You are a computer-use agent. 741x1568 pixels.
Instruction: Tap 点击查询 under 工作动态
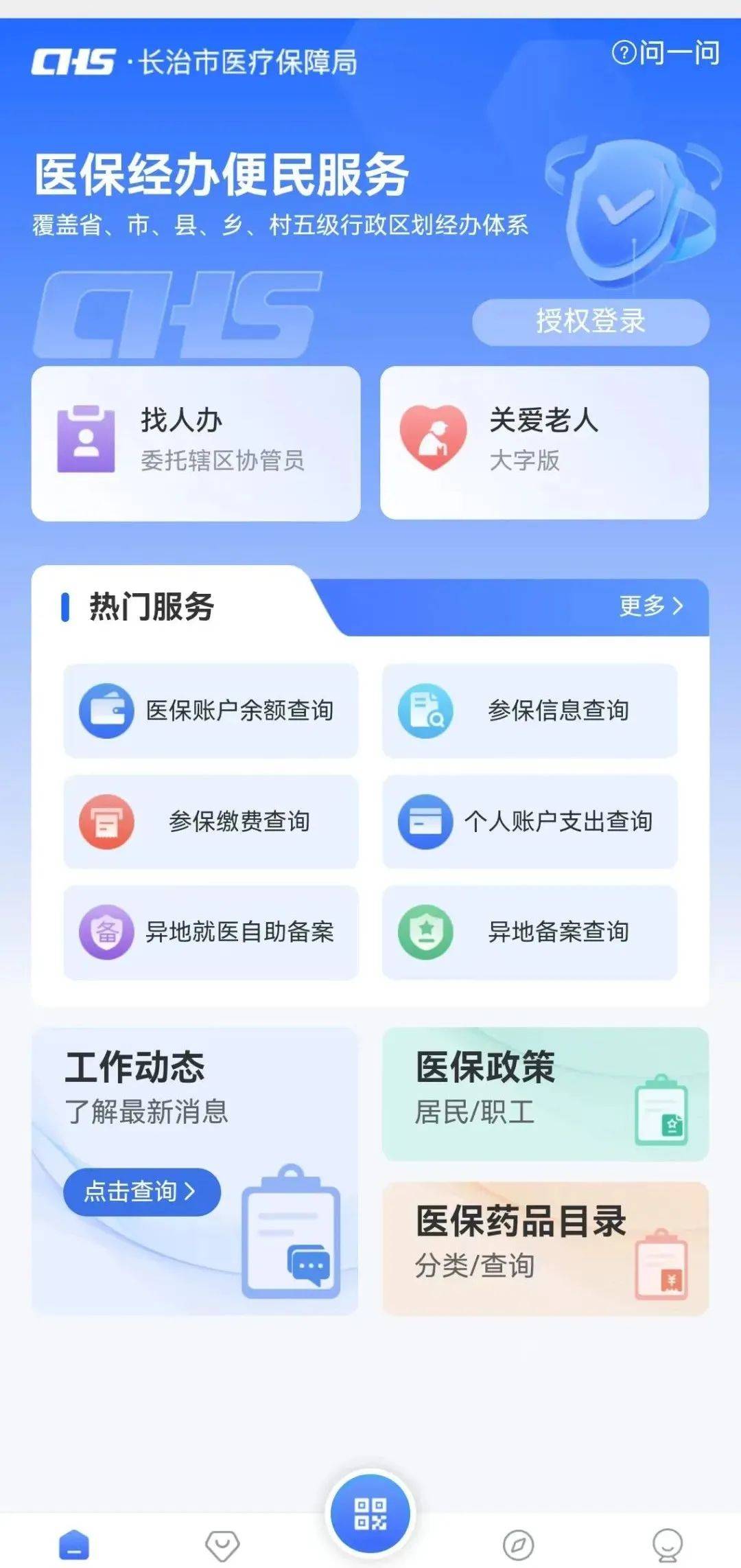point(140,1192)
